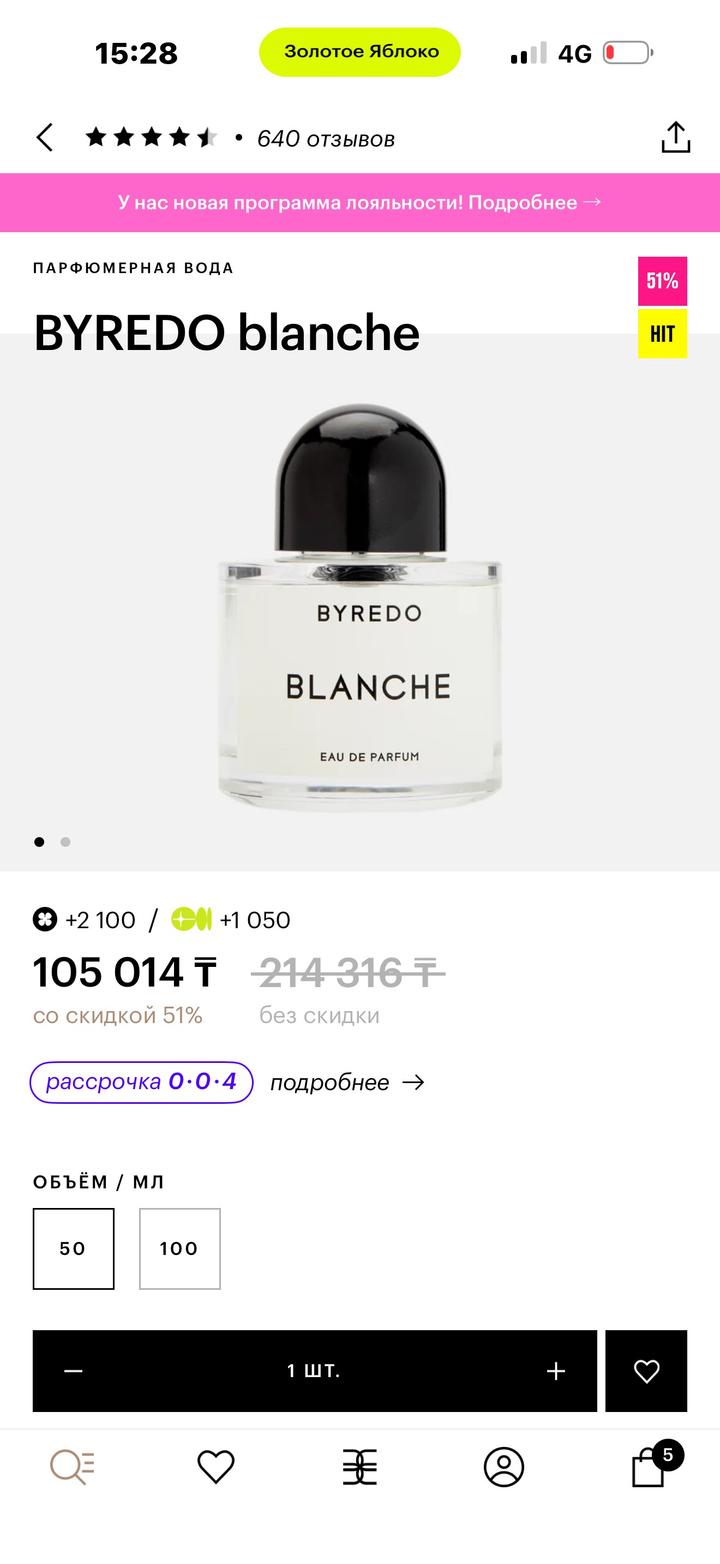Open the profile tab
Screen dimensions: 720x1564
pos(504,1467)
